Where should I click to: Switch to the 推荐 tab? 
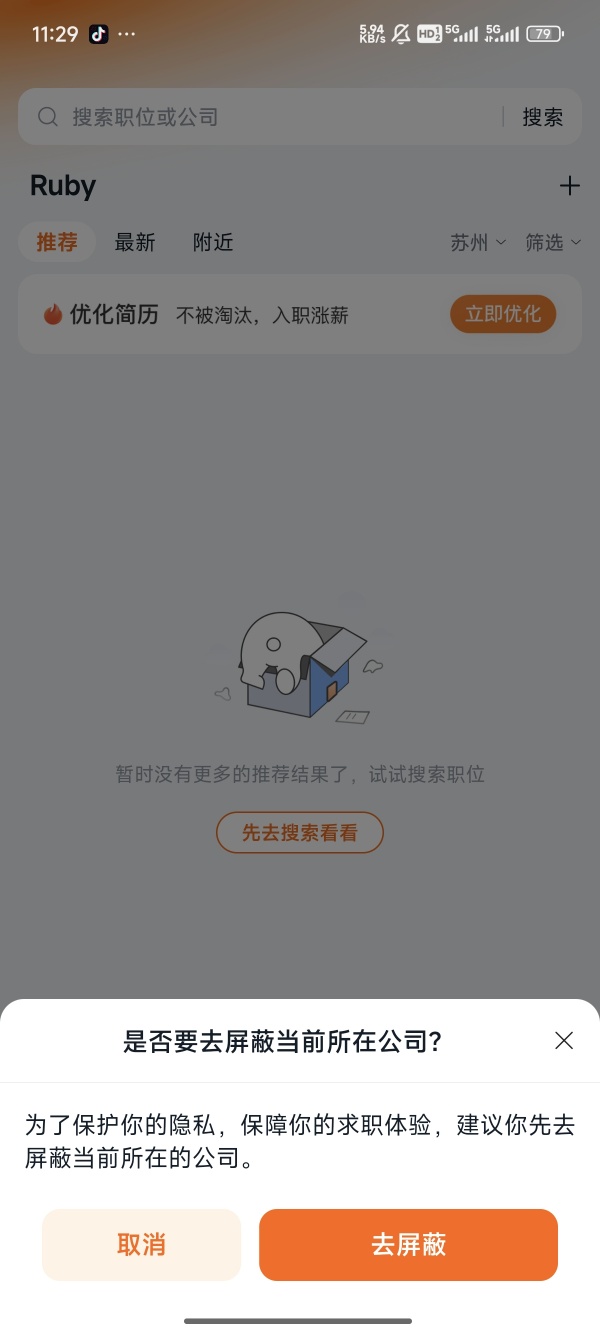[57, 242]
